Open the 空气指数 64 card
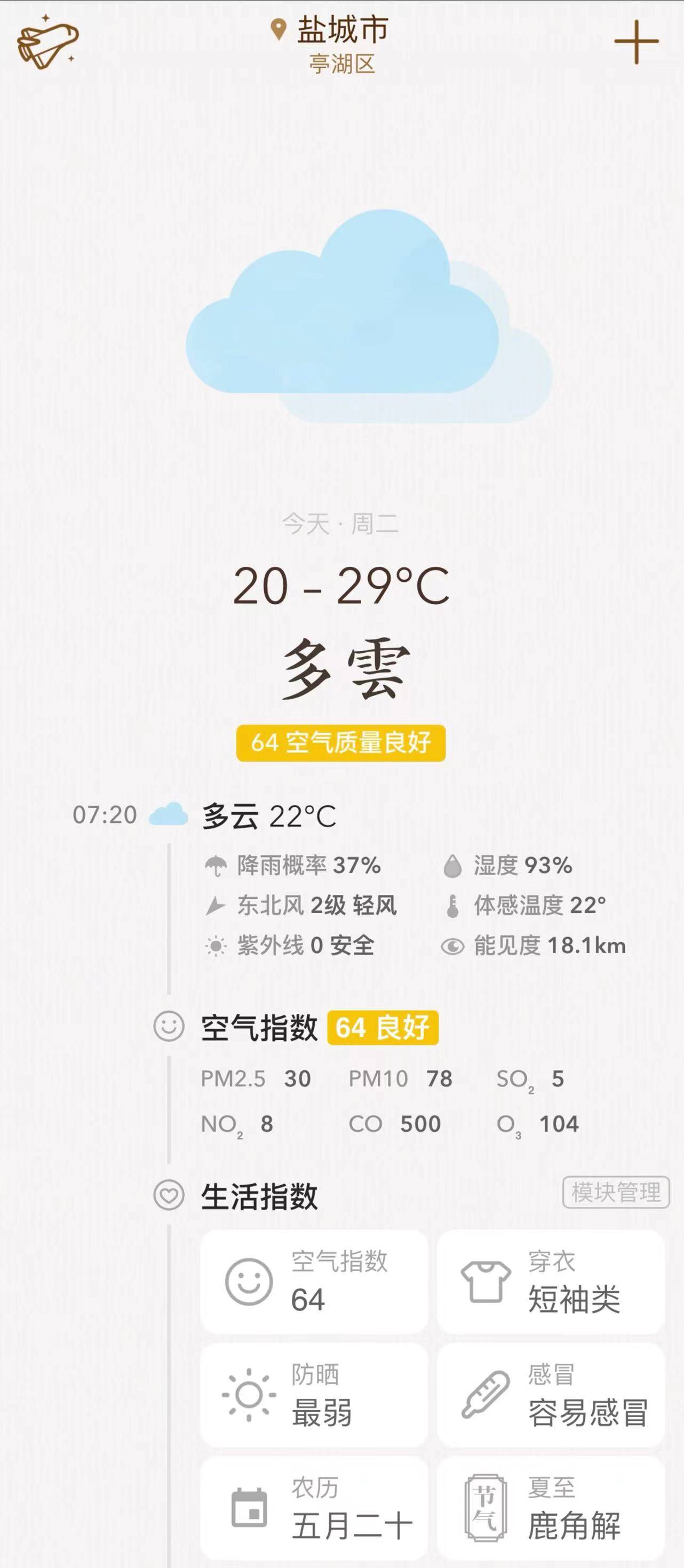The height and width of the screenshot is (1568, 684). 314,1282
